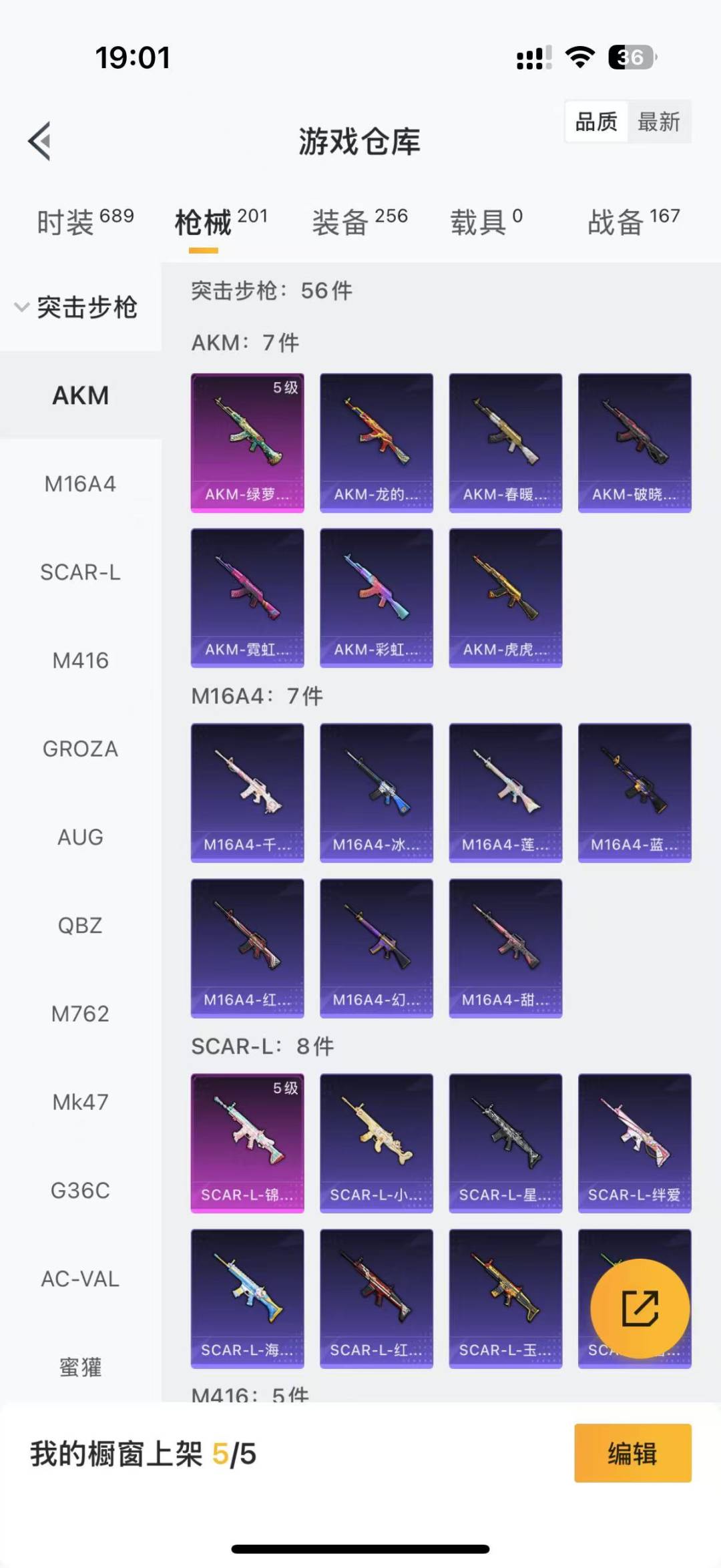Open the AKM-虎虎 skin card
This screenshot has width=721, height=1568.
pos(505,598)
